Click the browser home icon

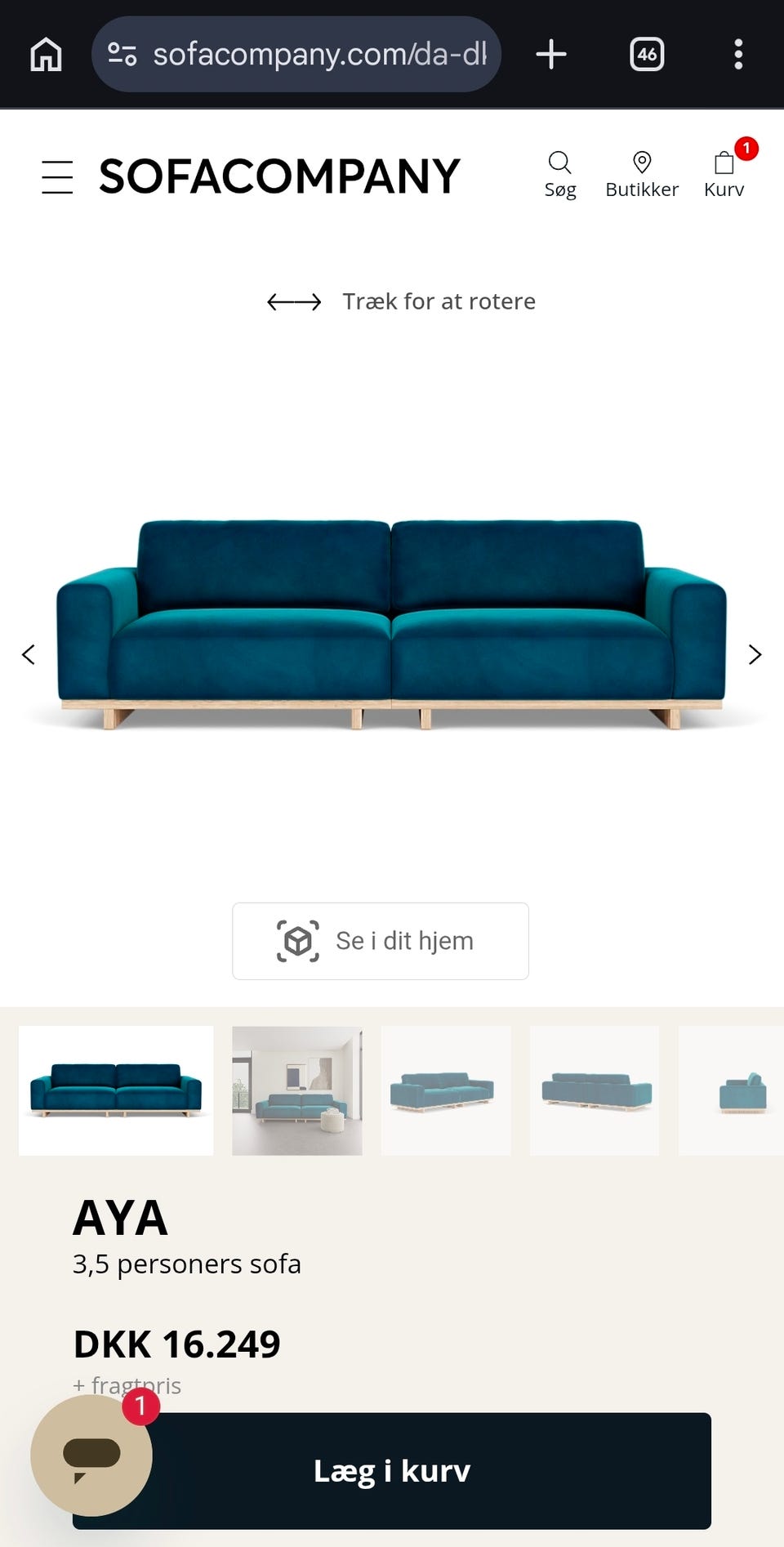[x=45, y=54]
